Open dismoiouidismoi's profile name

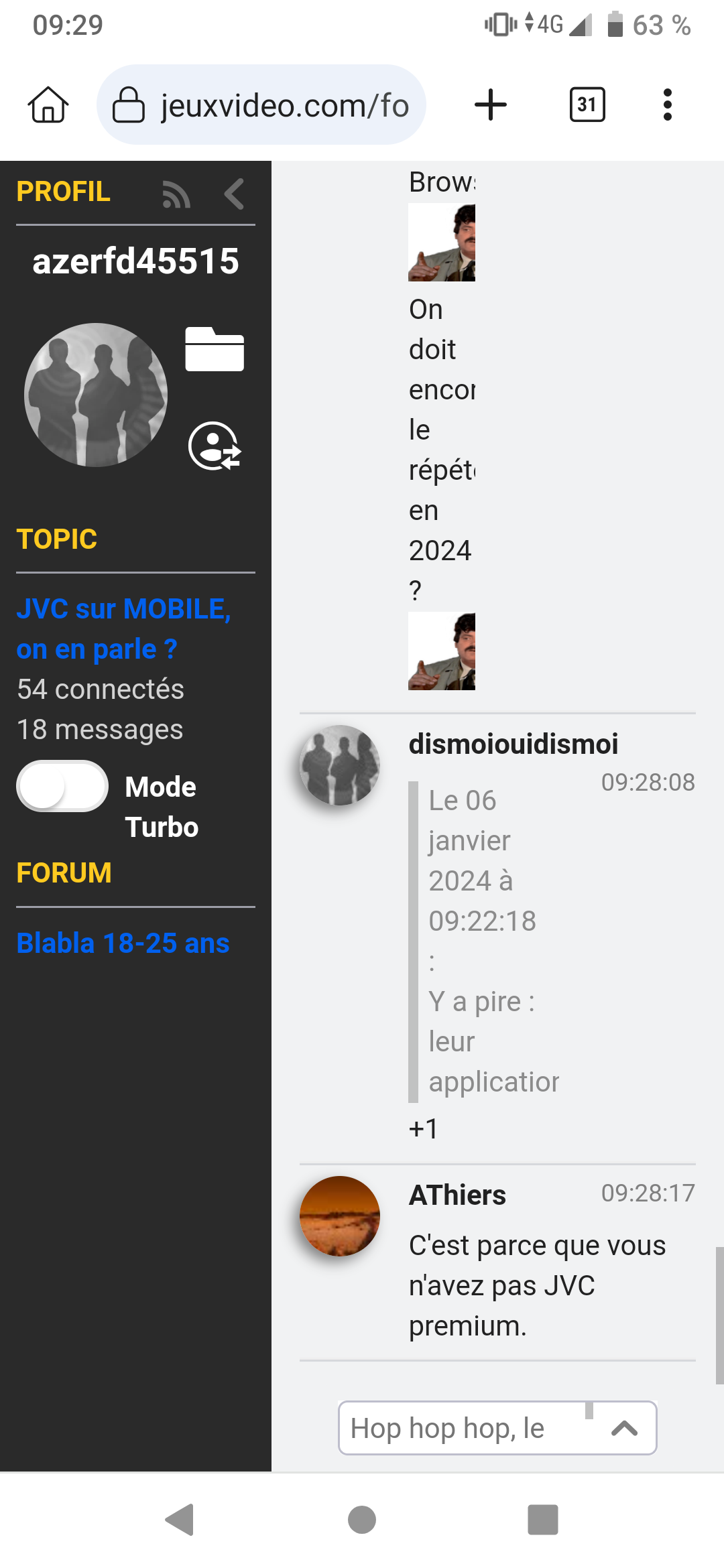pyautogui.click(x=514, y=744)
